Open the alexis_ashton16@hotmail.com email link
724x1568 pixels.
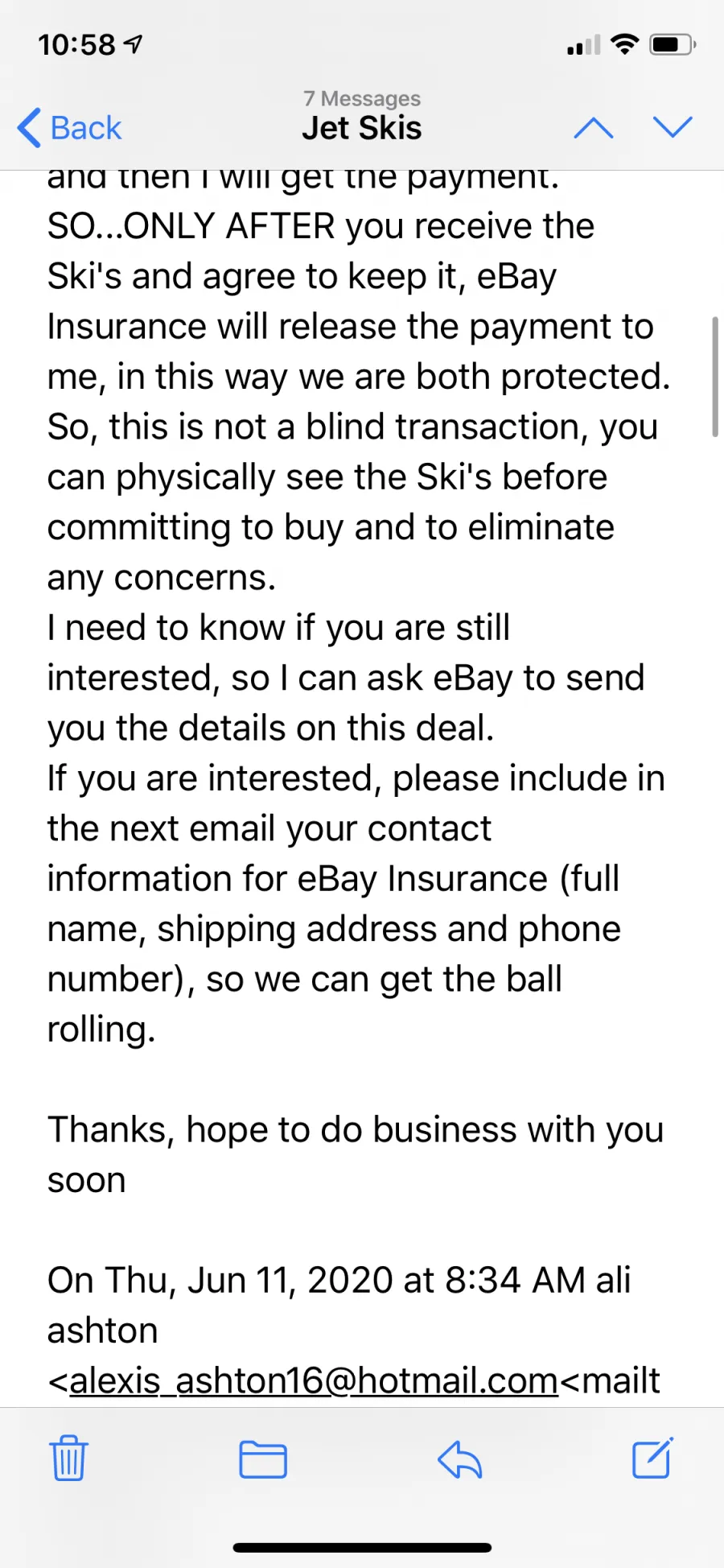point(314,1380)
